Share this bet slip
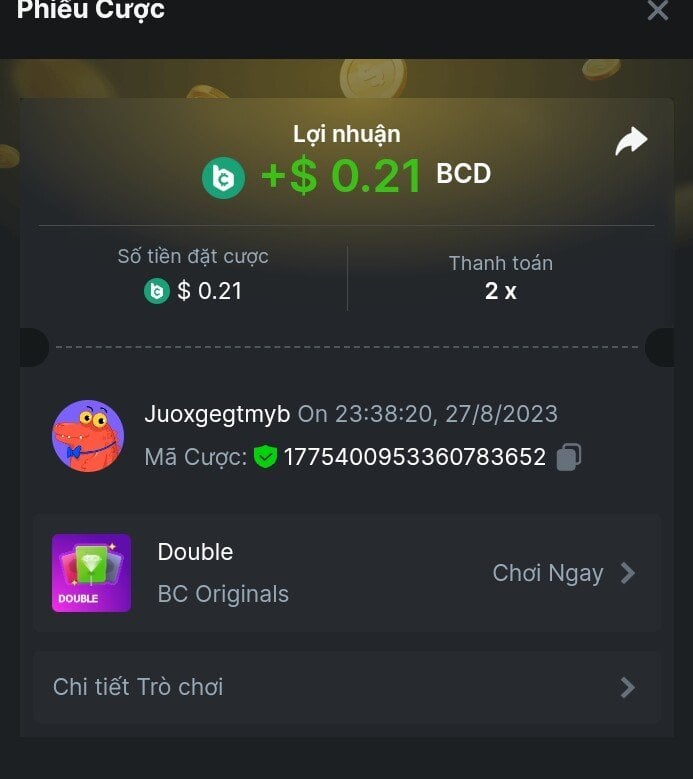Screen dimensions: 693x779 pos(631,142)
